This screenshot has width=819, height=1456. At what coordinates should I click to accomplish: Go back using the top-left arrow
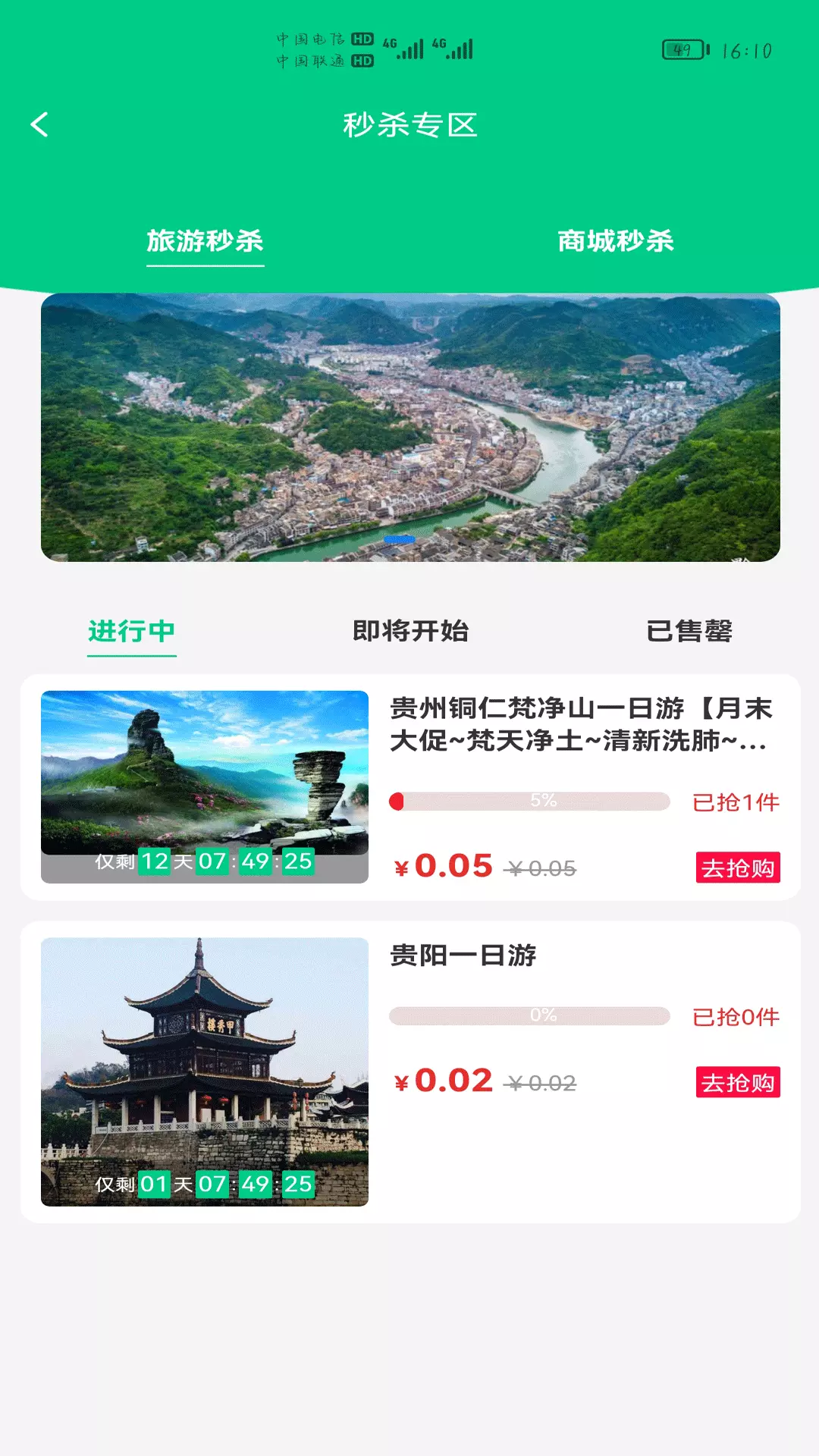39,124
